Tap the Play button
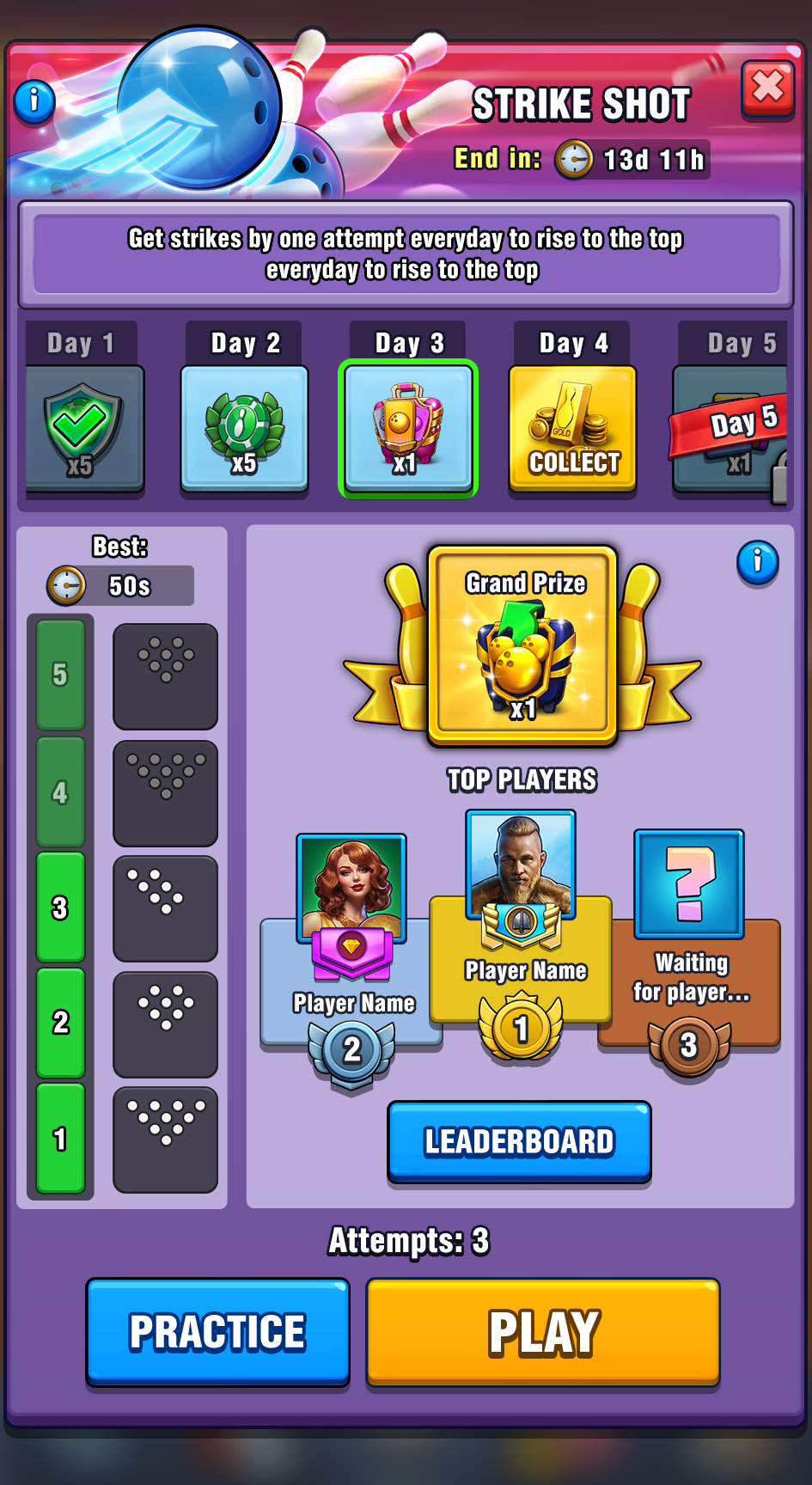The height and width of the screenshot is (1485, 812). click(543, 1331)
